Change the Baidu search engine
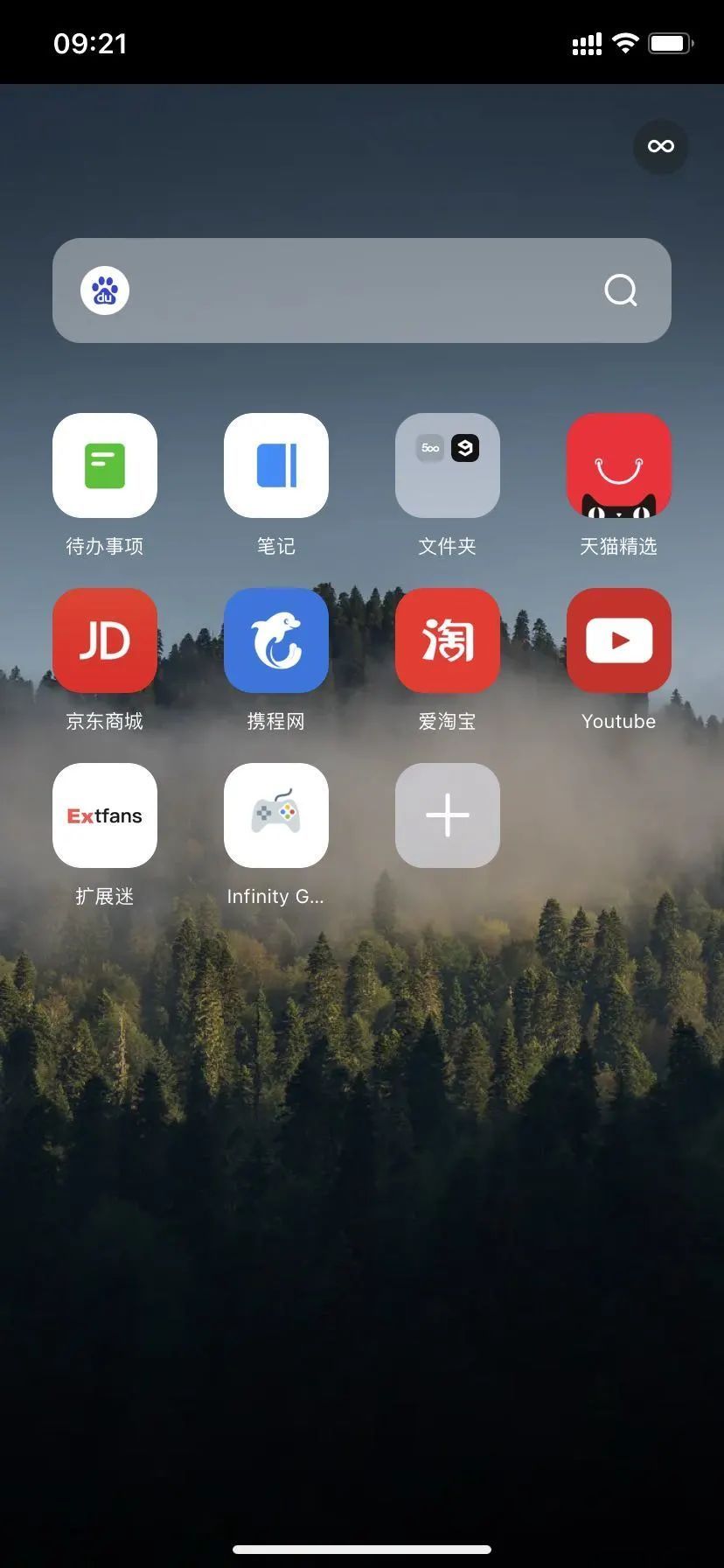The image size is (724, 1568). (x=105, y=290)
